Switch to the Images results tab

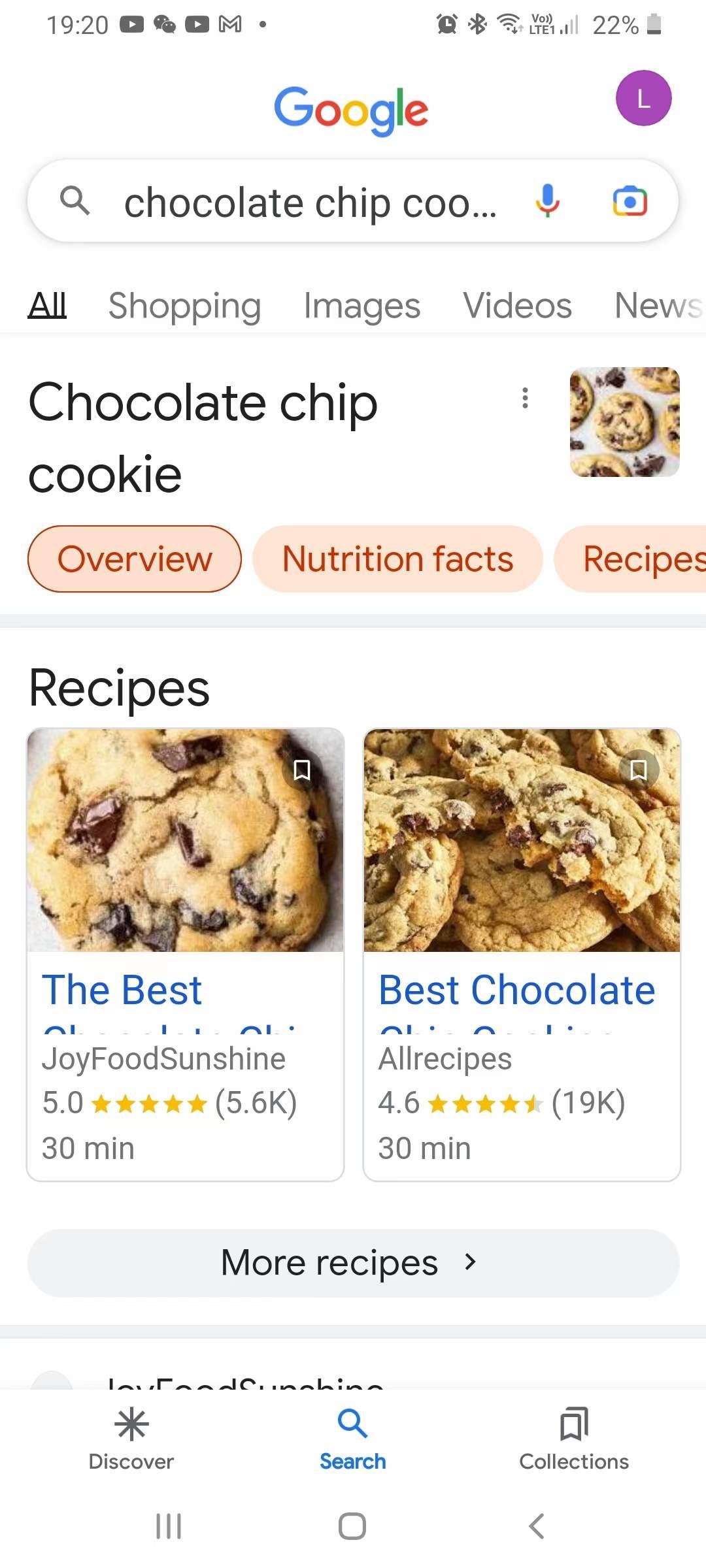coord(361,306)
